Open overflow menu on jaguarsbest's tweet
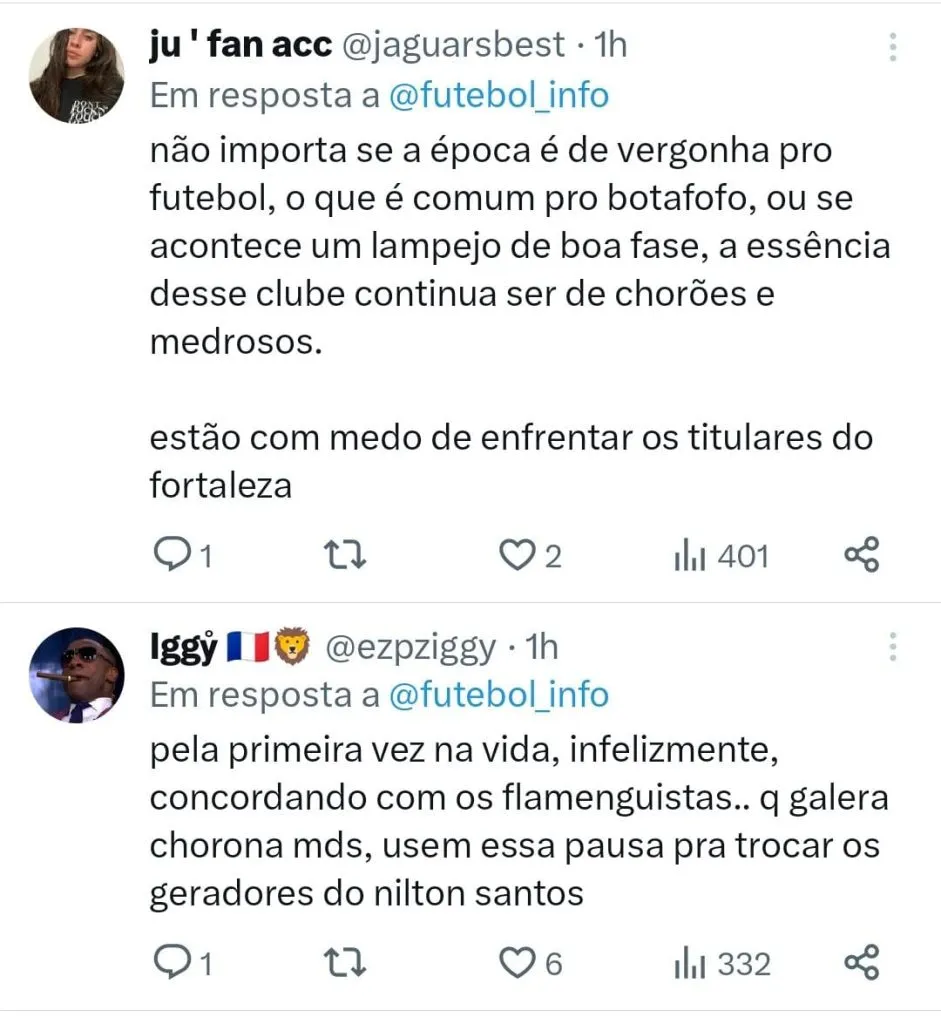 (893, 47)
